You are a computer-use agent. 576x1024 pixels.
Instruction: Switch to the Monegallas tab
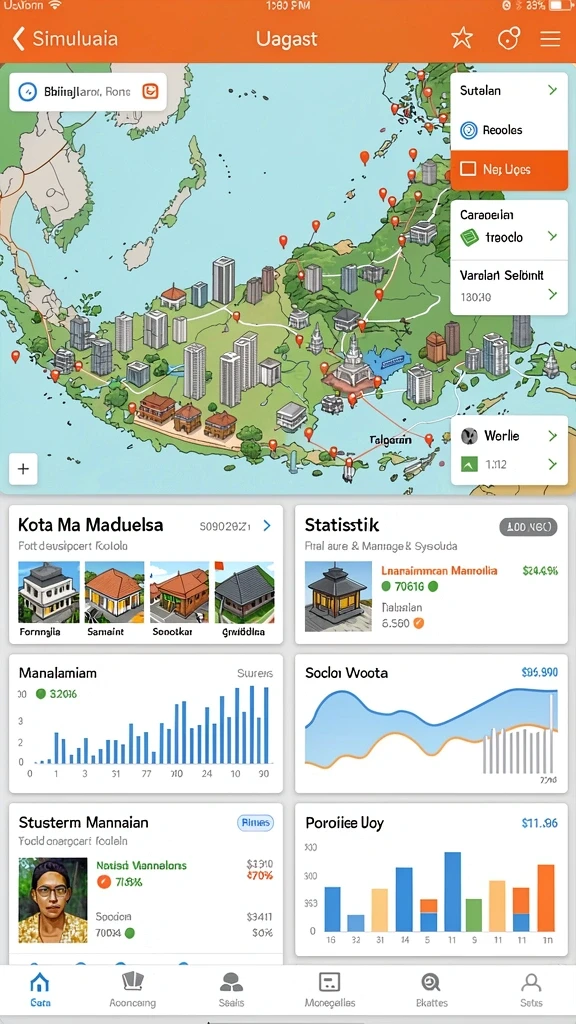coord(330,989)
